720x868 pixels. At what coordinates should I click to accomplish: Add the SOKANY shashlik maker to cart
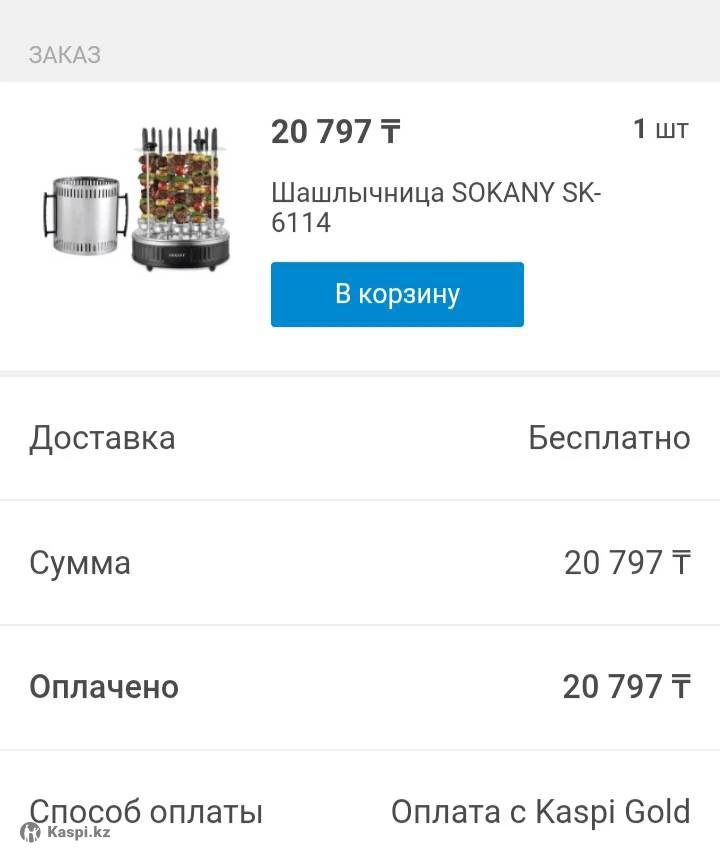point(397,294)
